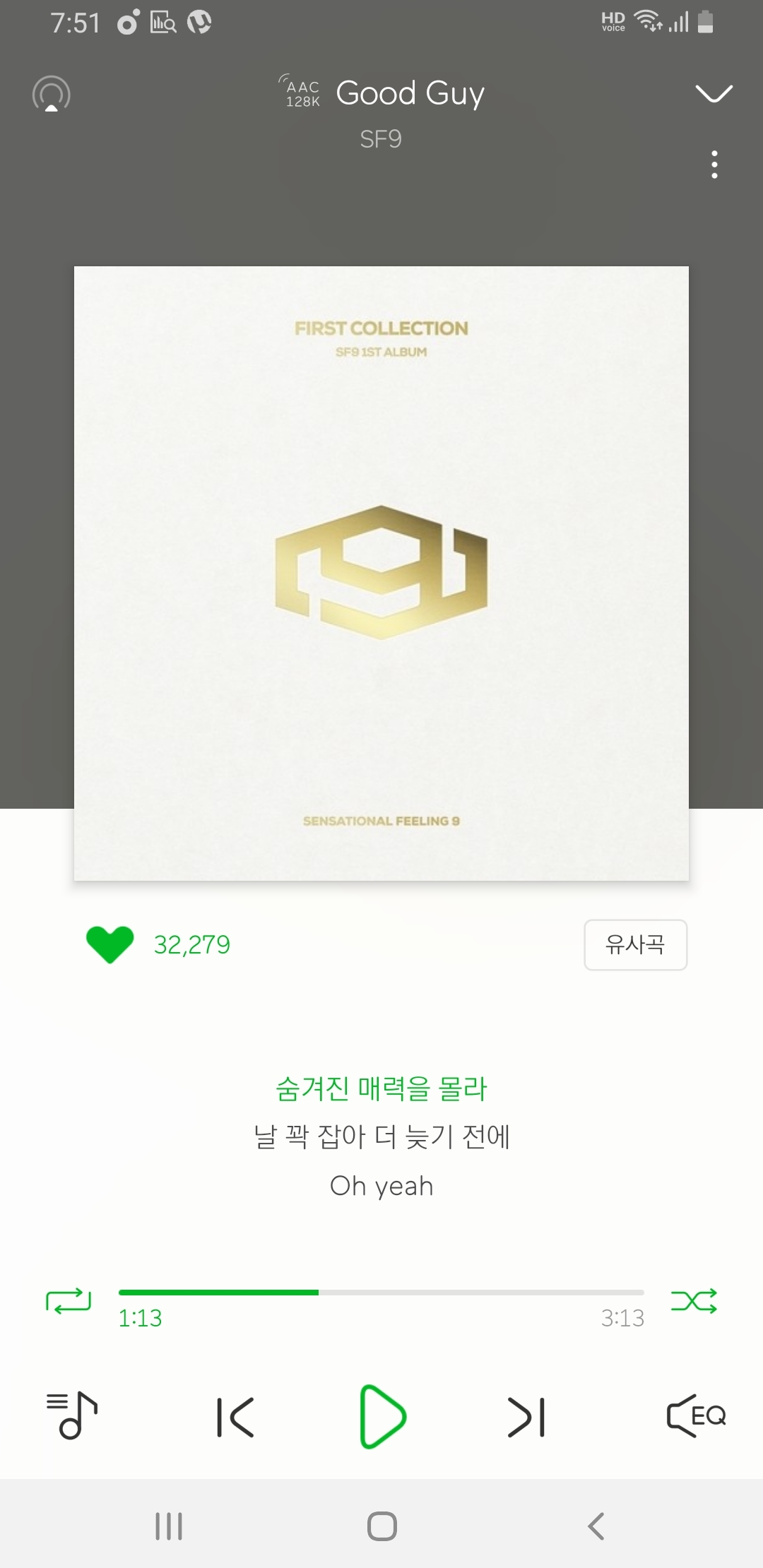Viewport: 763px width, 1568px height.
Task: Open the First Collection album cover
Action: coord(381,573)
